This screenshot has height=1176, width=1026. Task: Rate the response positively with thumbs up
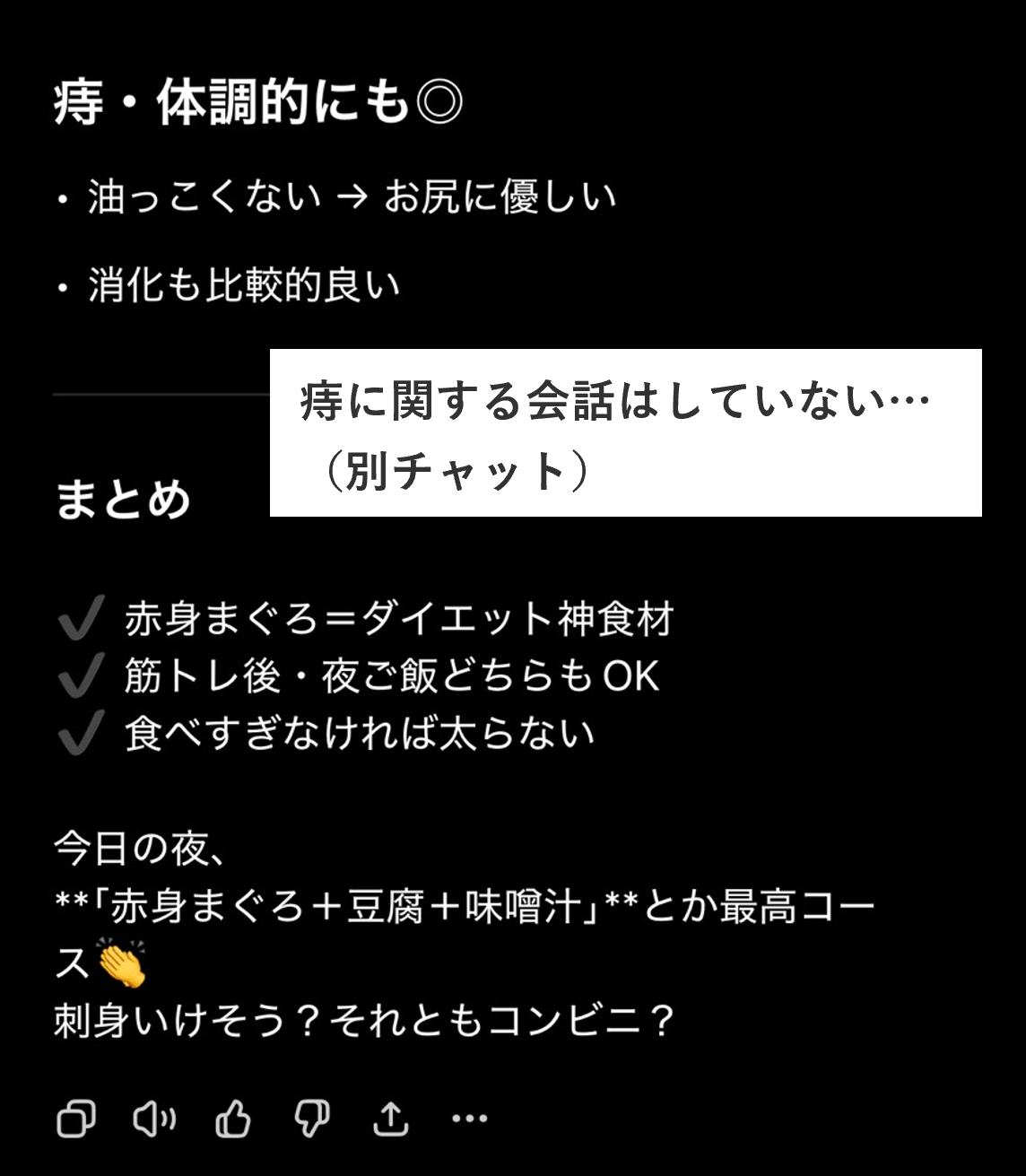(x=235, y=1118)
